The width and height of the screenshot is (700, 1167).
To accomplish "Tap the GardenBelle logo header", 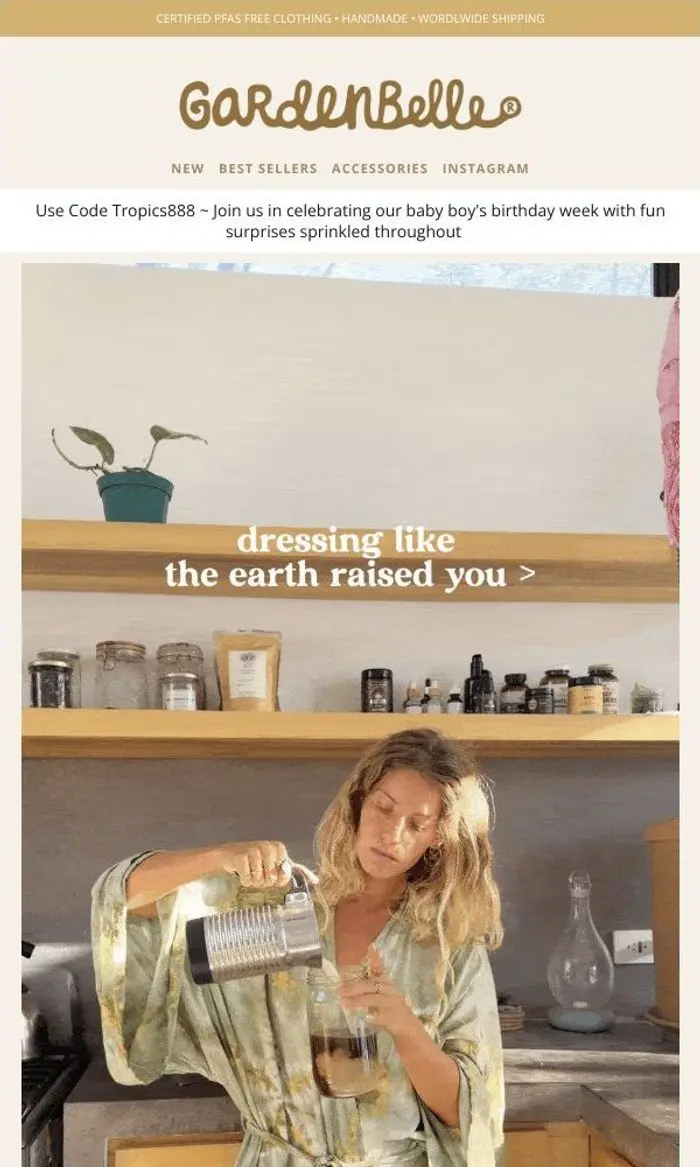I will click(350, 105).
